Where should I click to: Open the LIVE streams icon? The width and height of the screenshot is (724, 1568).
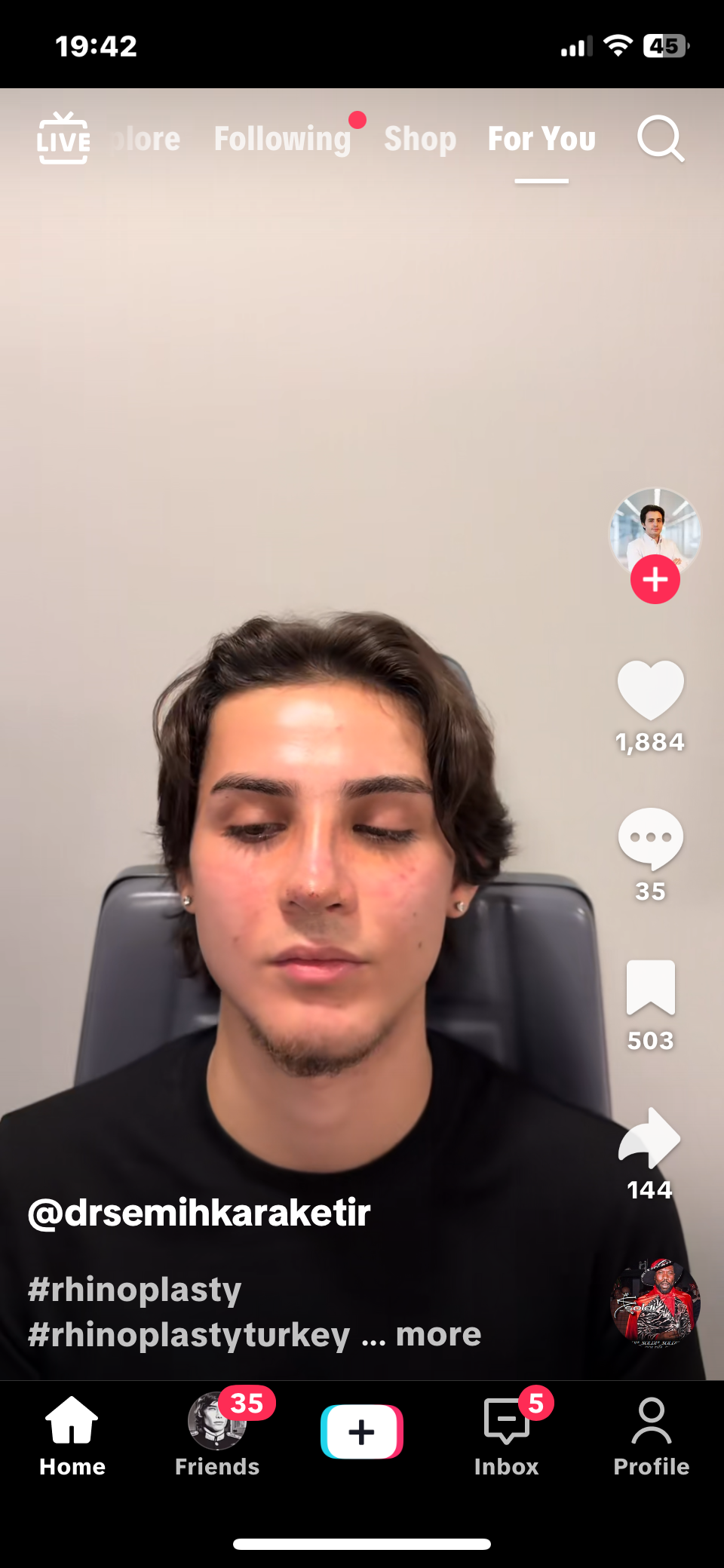click(63, 139)
